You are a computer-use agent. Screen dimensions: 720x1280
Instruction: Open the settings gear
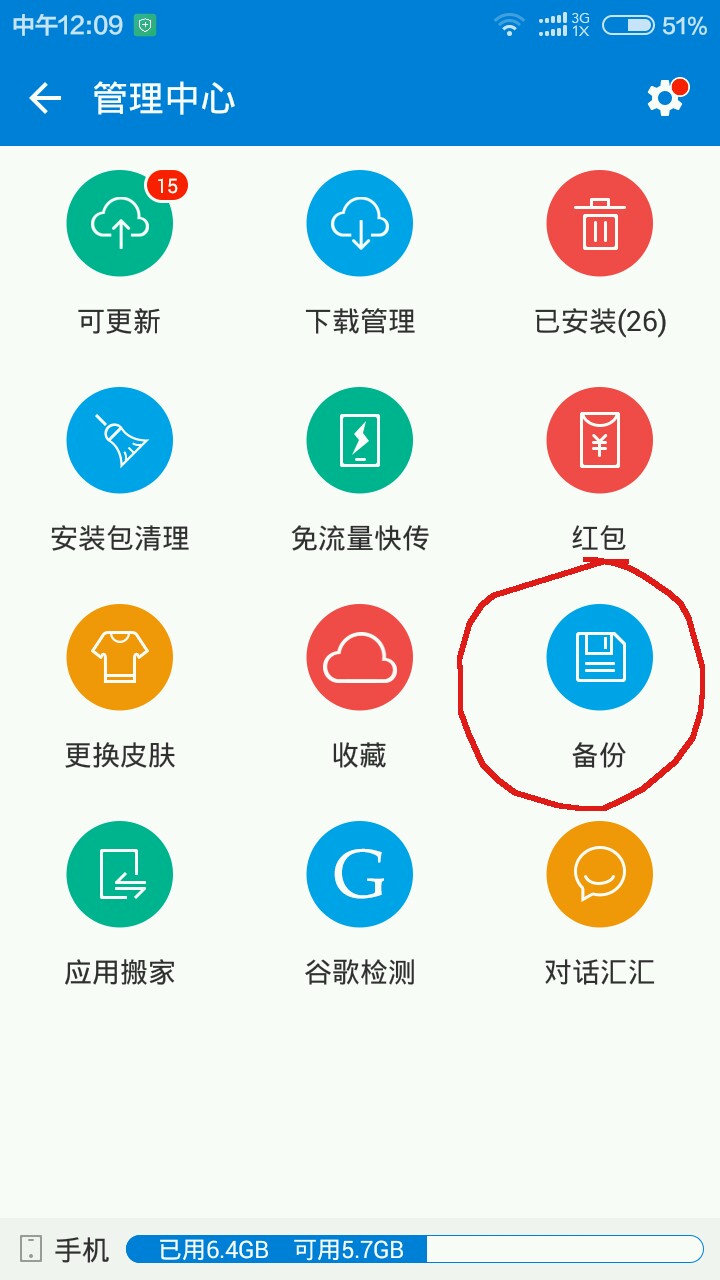coord(665,98)
